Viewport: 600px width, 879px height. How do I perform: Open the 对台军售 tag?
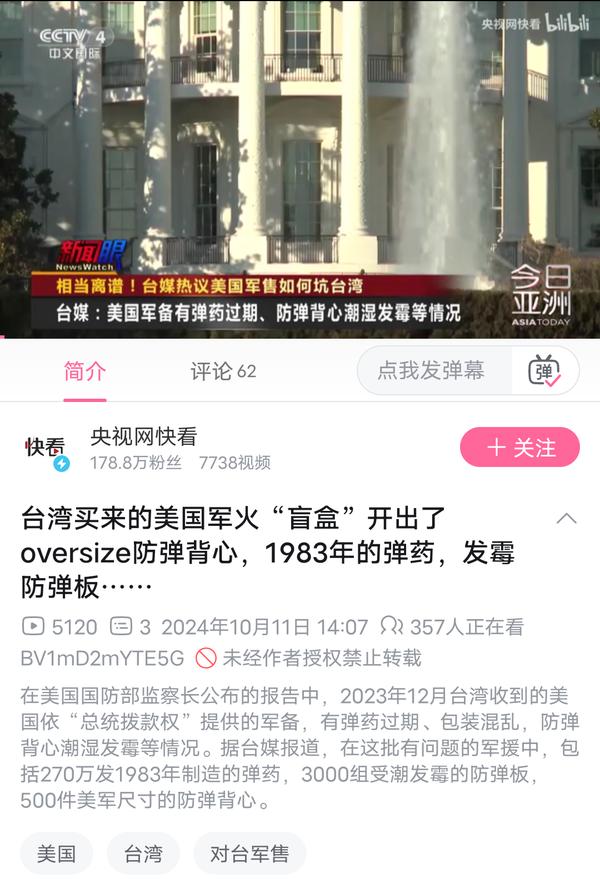tap(249, 853)
